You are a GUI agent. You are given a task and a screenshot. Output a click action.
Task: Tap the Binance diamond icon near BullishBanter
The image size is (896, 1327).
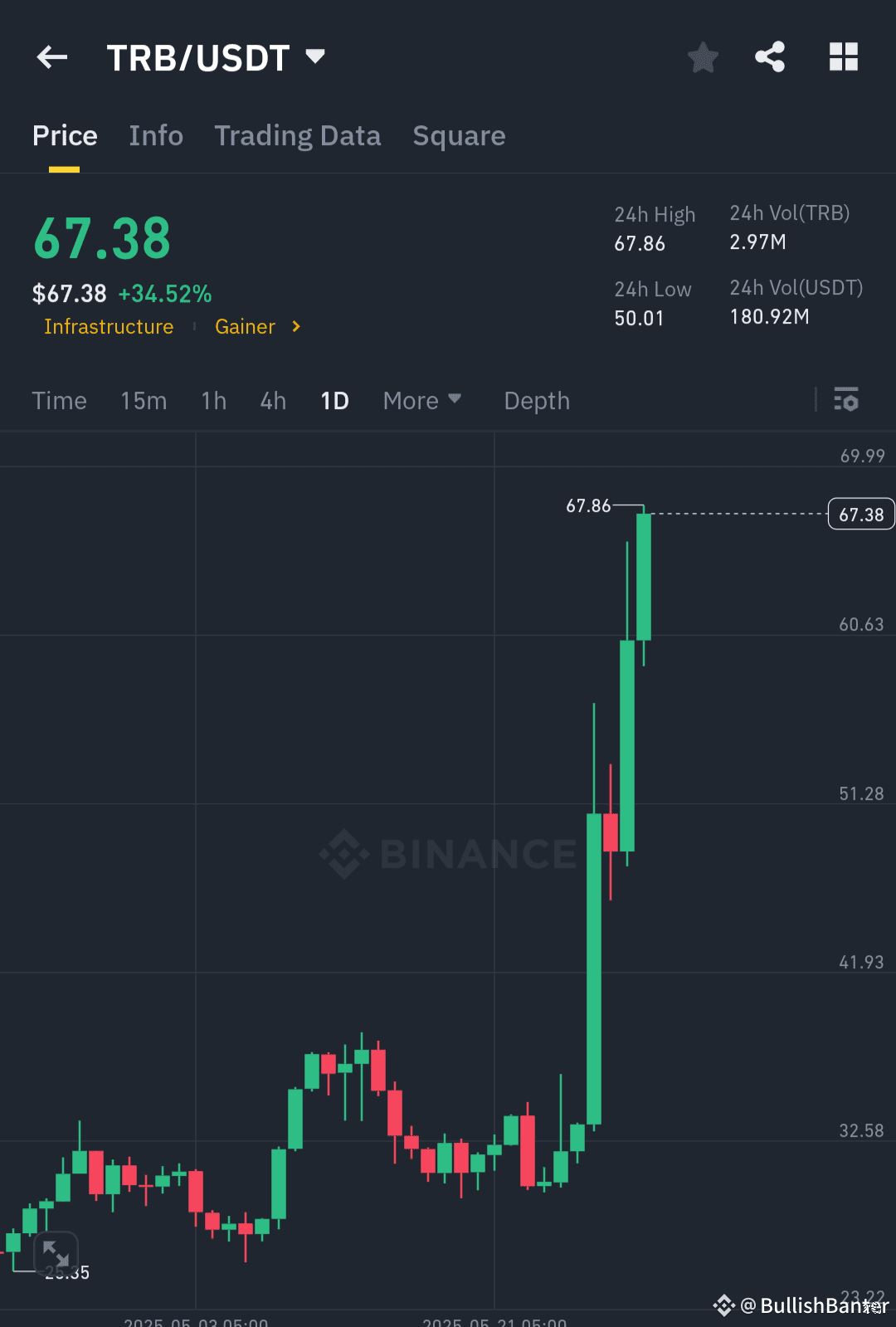click(723, 1305)
